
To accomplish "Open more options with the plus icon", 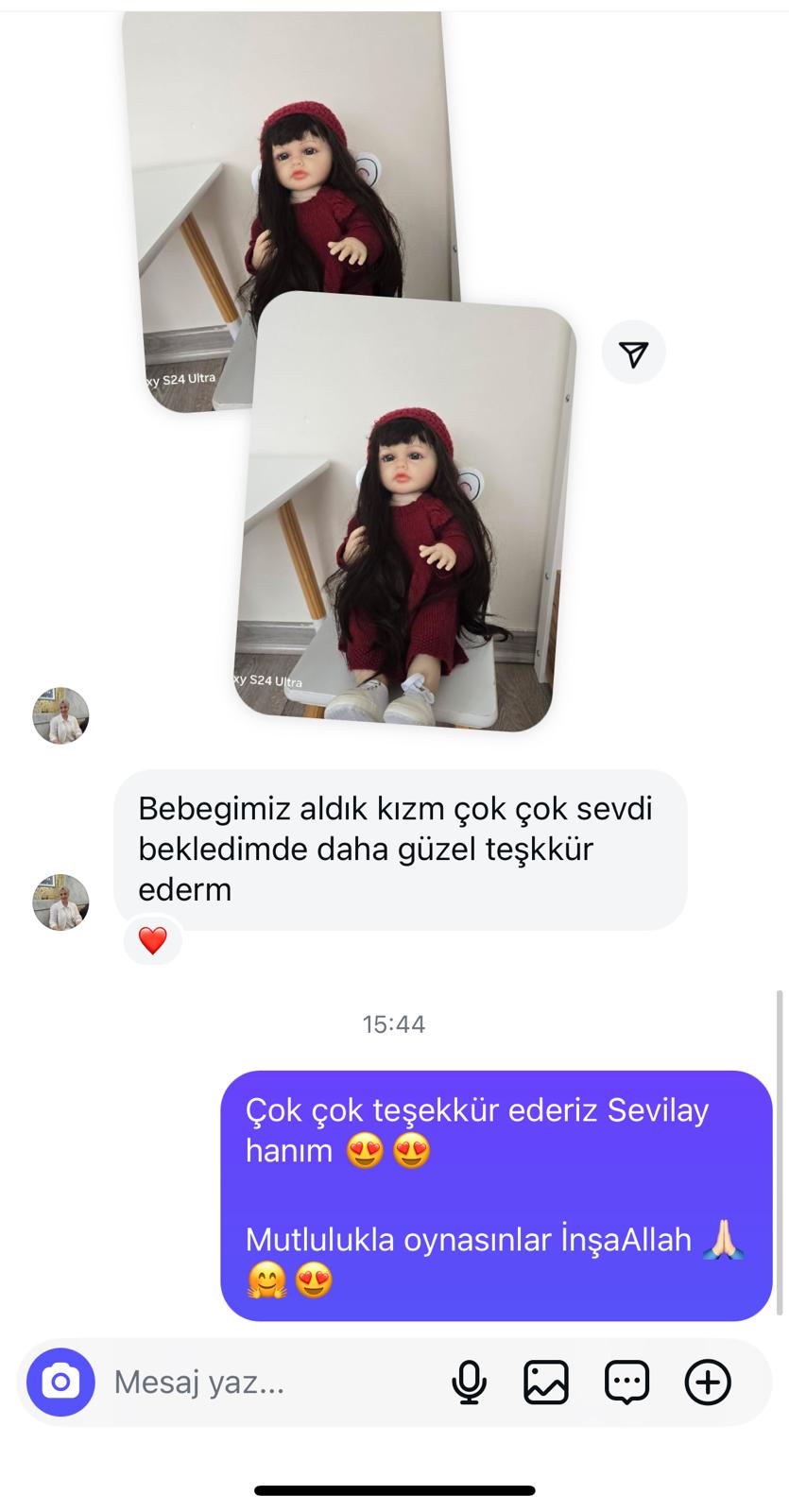I will [x=708, y=1383].
